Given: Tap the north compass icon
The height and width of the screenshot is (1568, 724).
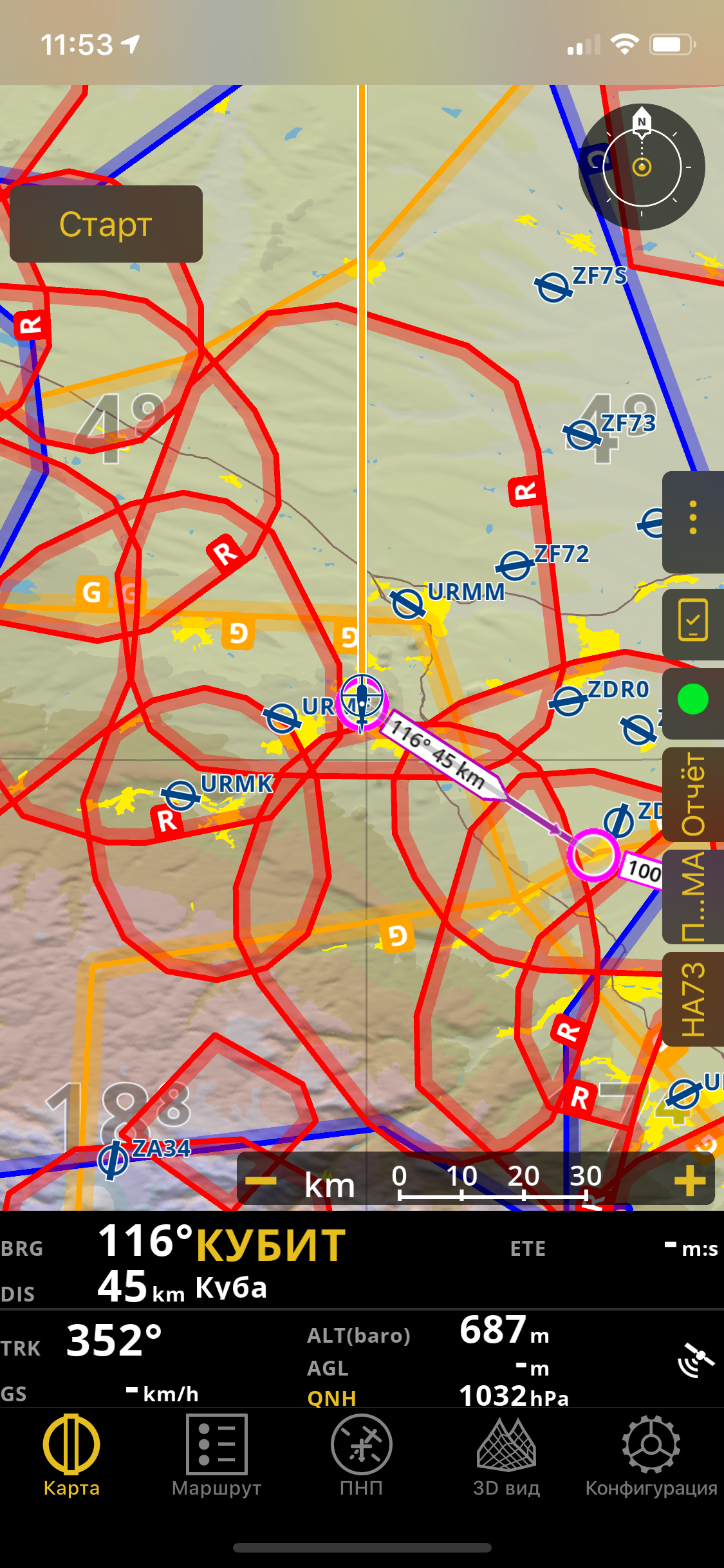Looking at the screenshot, I should click(641, 167).
